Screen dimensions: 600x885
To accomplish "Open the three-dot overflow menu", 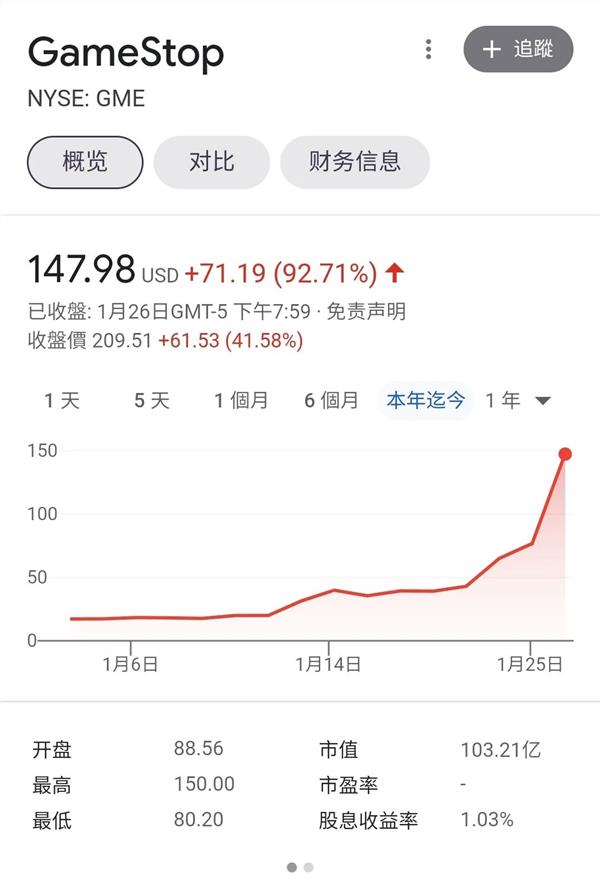I will tap(428, 49).
